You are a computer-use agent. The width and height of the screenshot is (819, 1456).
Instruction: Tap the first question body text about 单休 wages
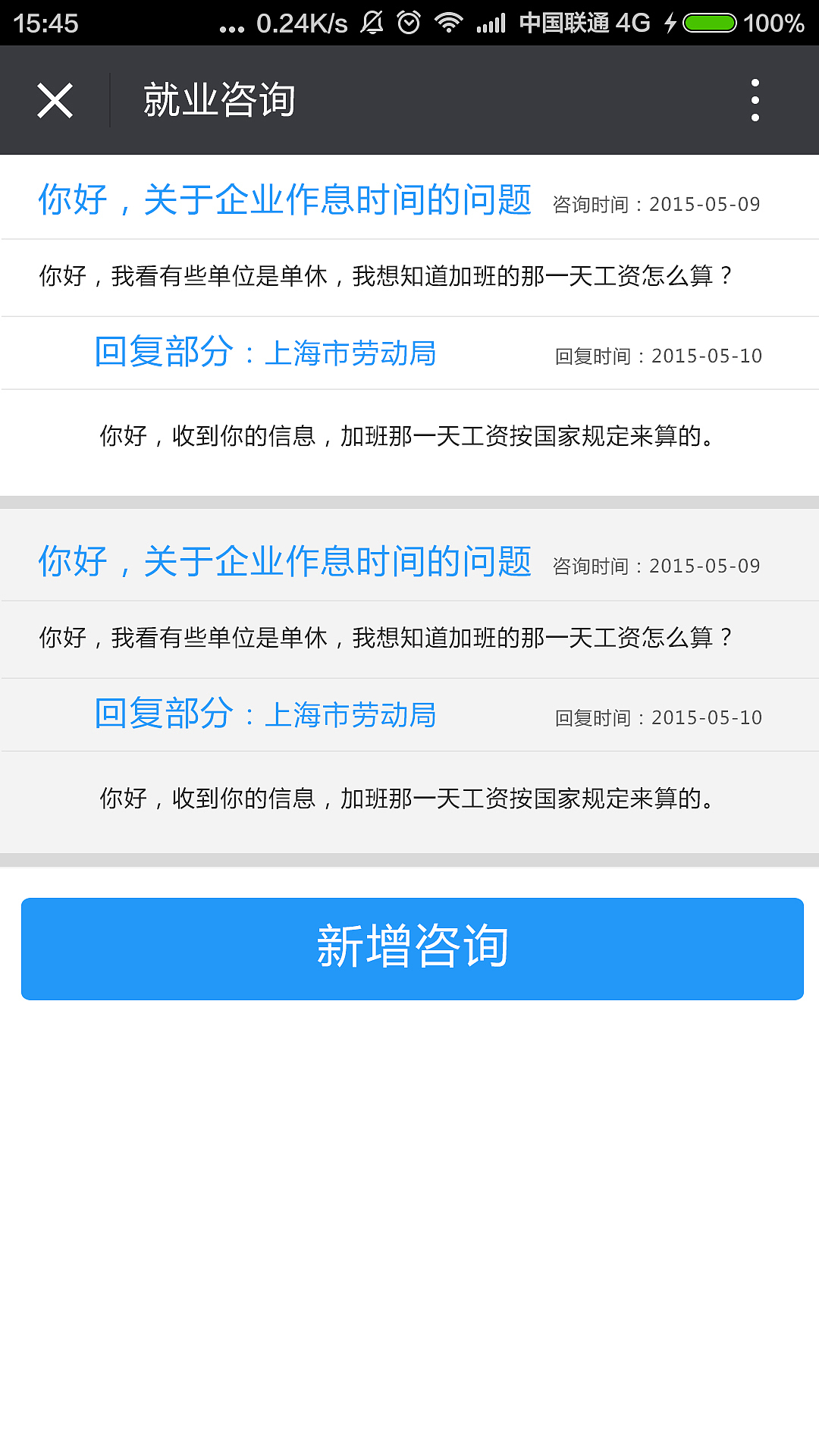click(385, 277)
